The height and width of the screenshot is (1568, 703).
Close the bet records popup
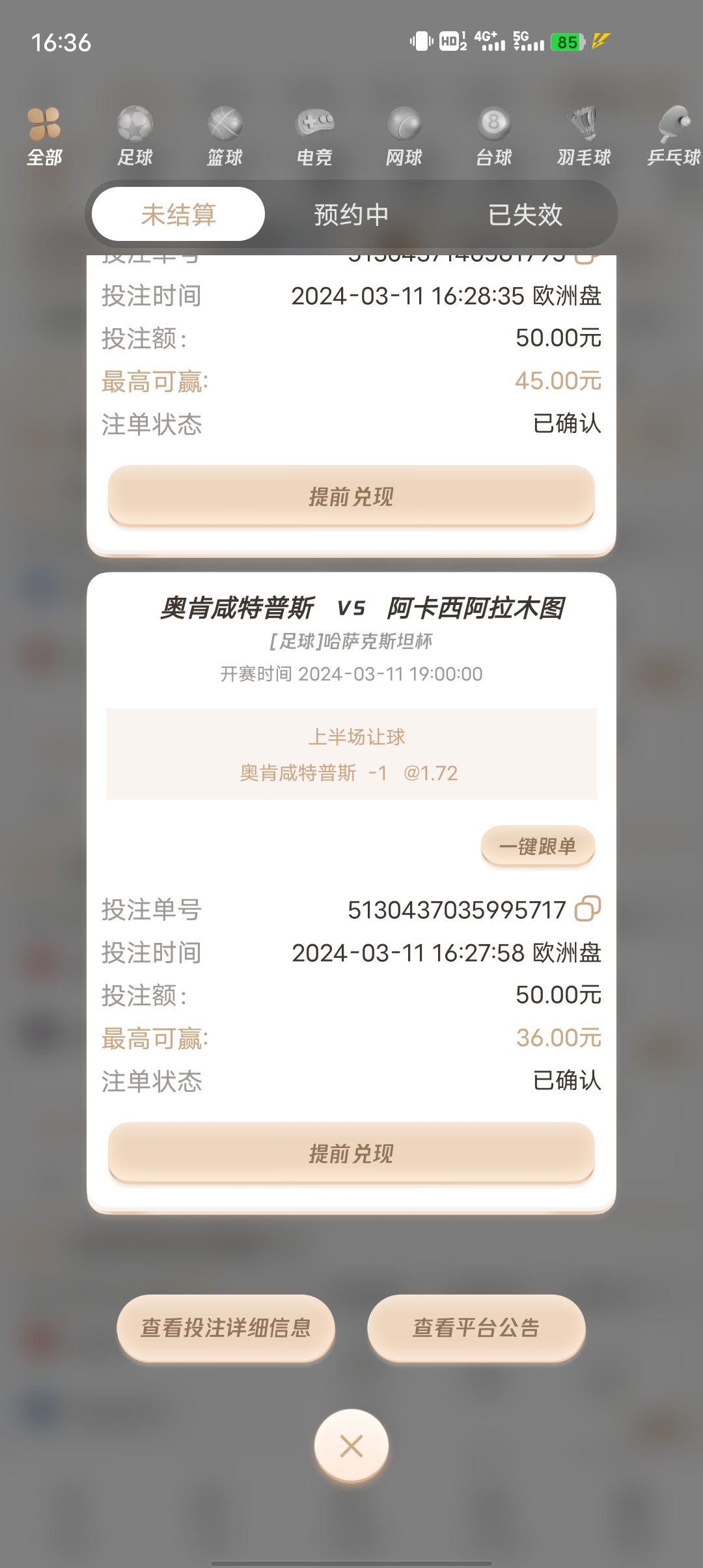(351, 1446)
